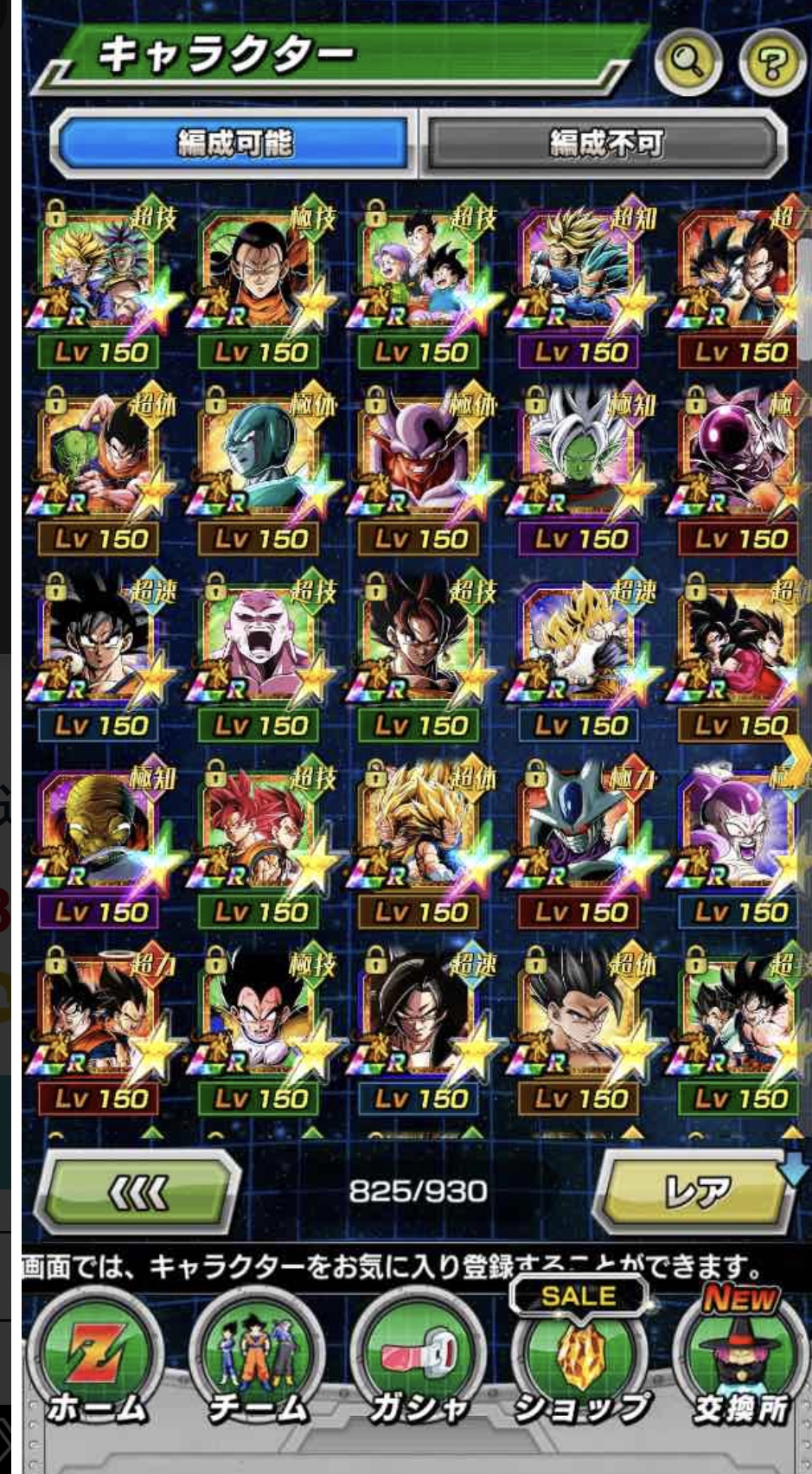Switch to the 編成不可 tab
812x1474 pixels.
coord(605,142)
